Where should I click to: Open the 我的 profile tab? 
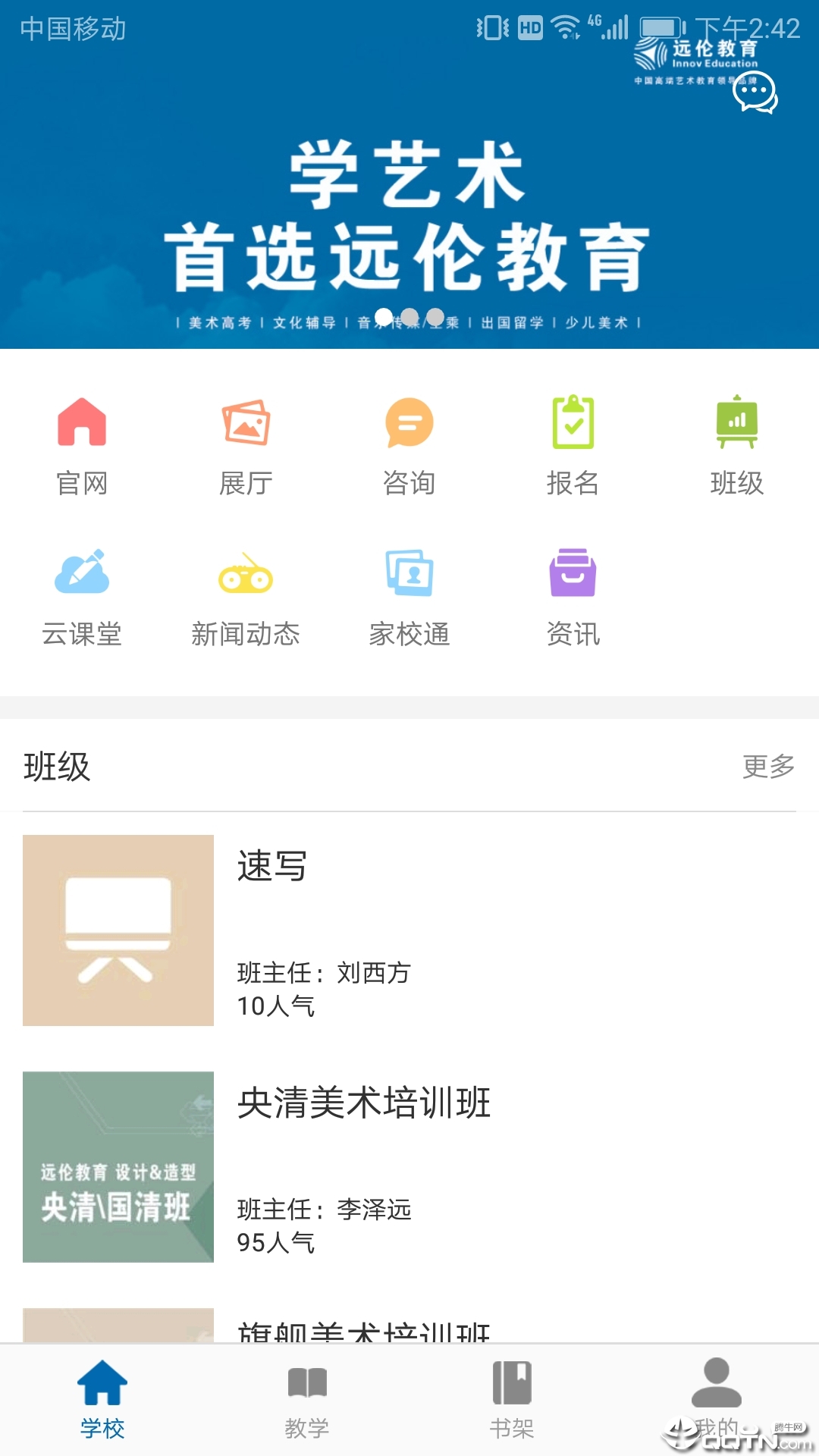pos(717,1403)
